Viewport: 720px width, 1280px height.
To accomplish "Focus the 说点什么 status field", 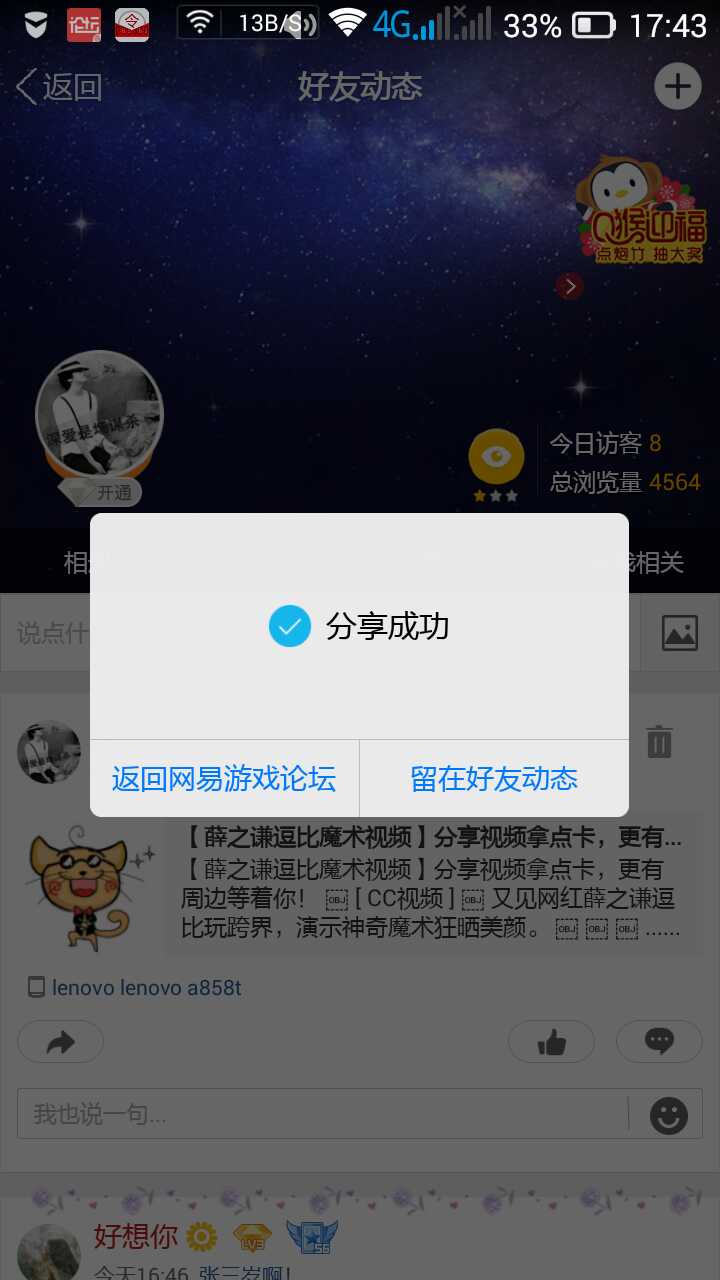I will click(52, 633).
